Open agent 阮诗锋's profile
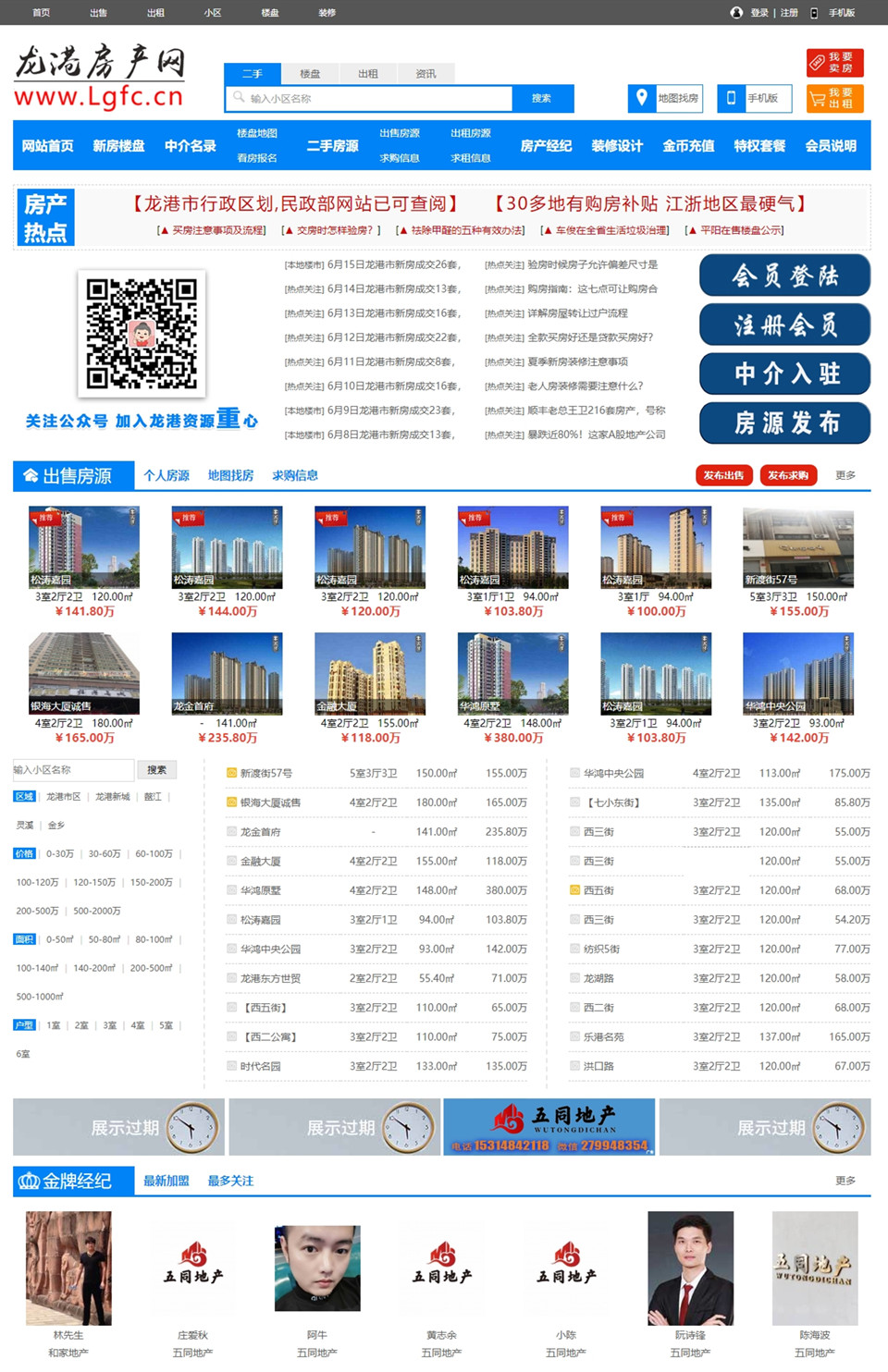Screen dimensions: 888x1372 coord(690,1268)
